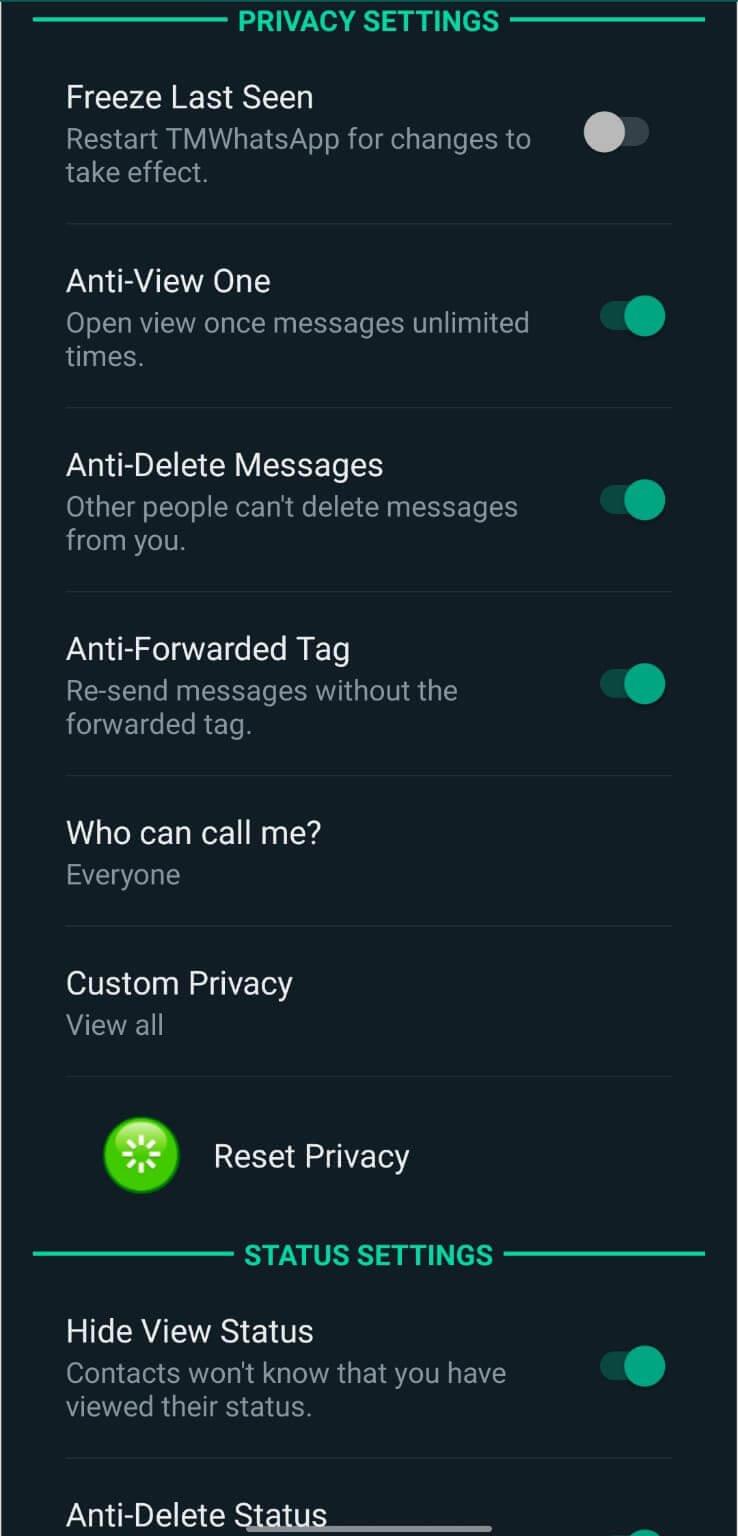The height and width of the screenshot is (1536, 738).
Task: Switch off Hide View Status
Action: (x=632, y=1366)
